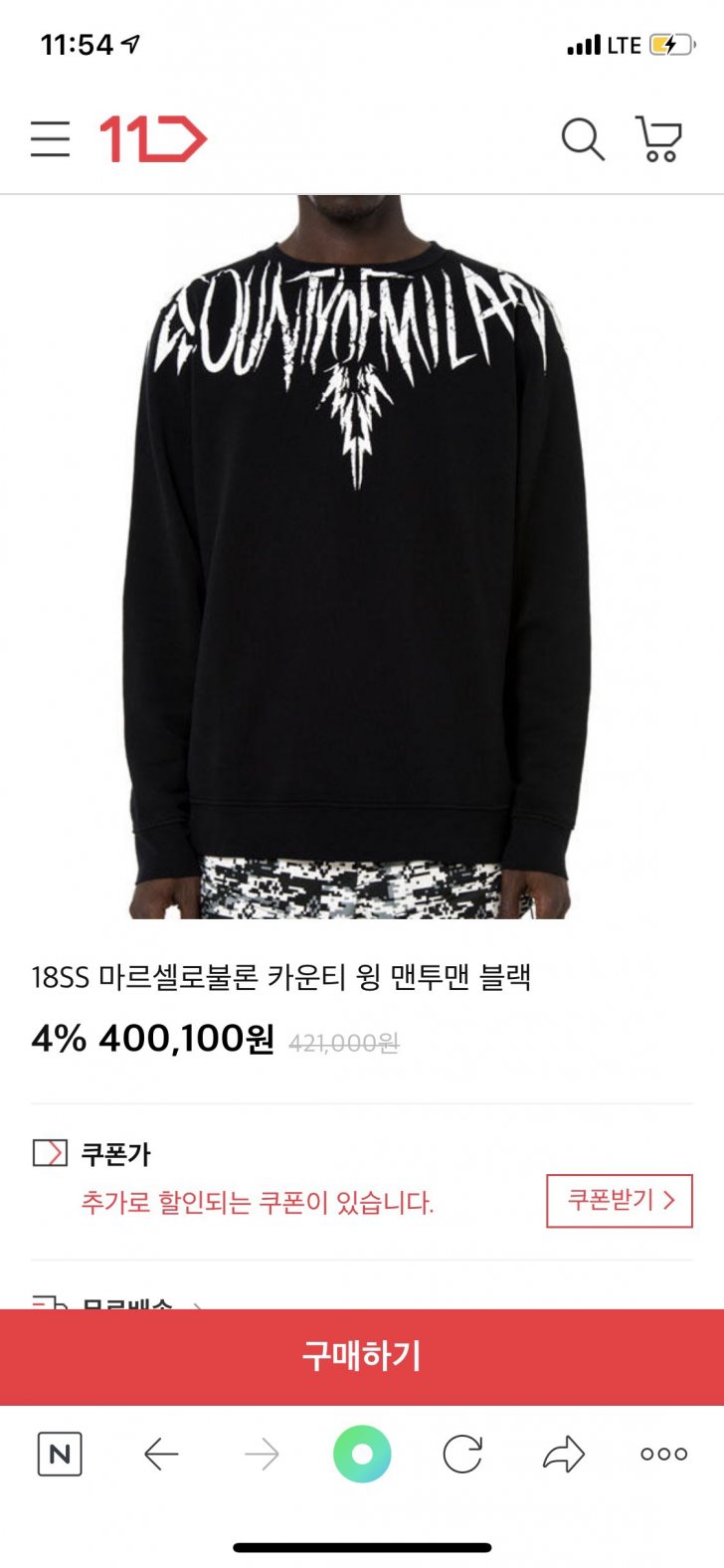Open the sweatshirt product image

pos(361,557)
